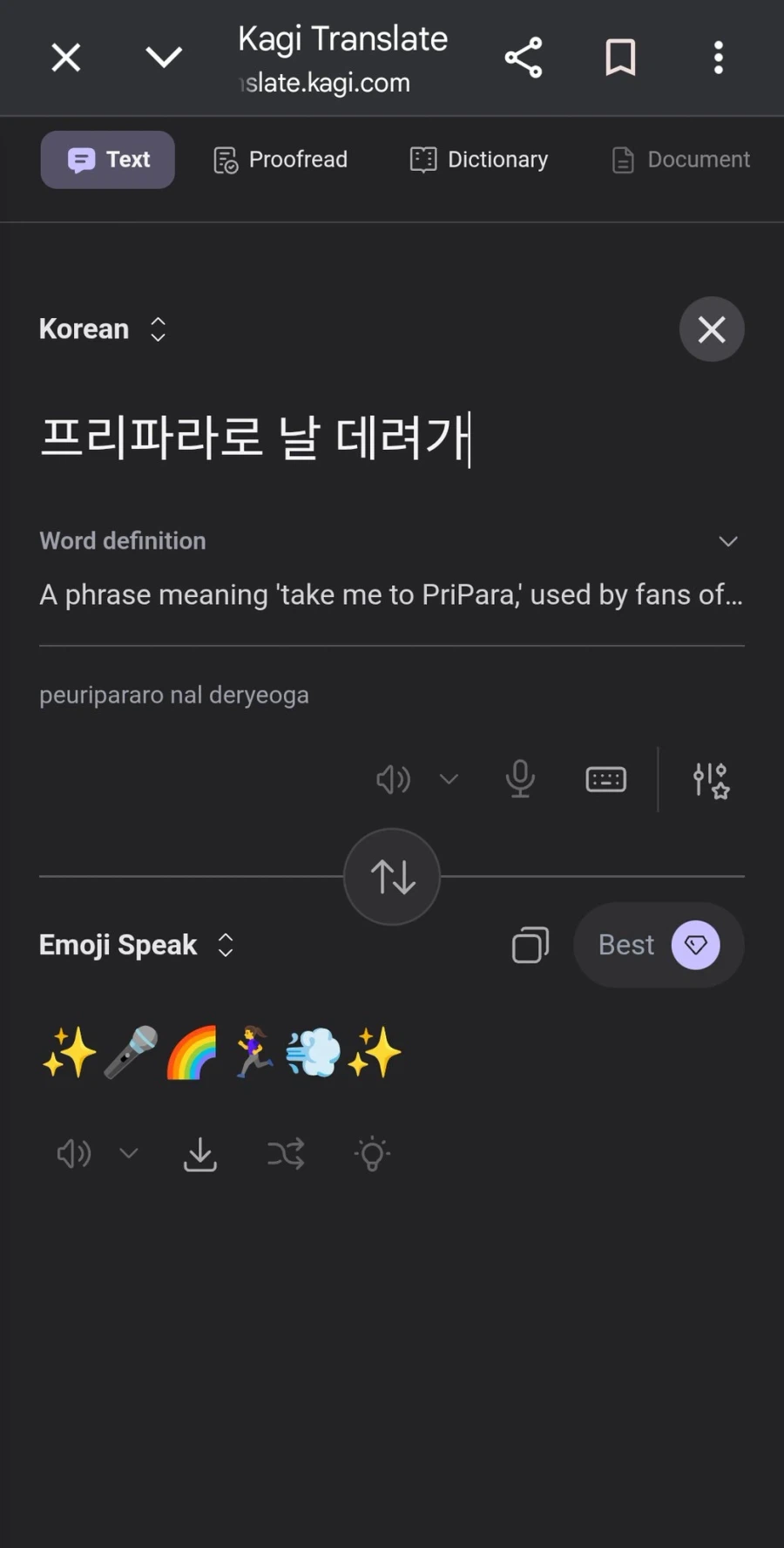Open translation settings with the tuner icon

pos(710,779)
